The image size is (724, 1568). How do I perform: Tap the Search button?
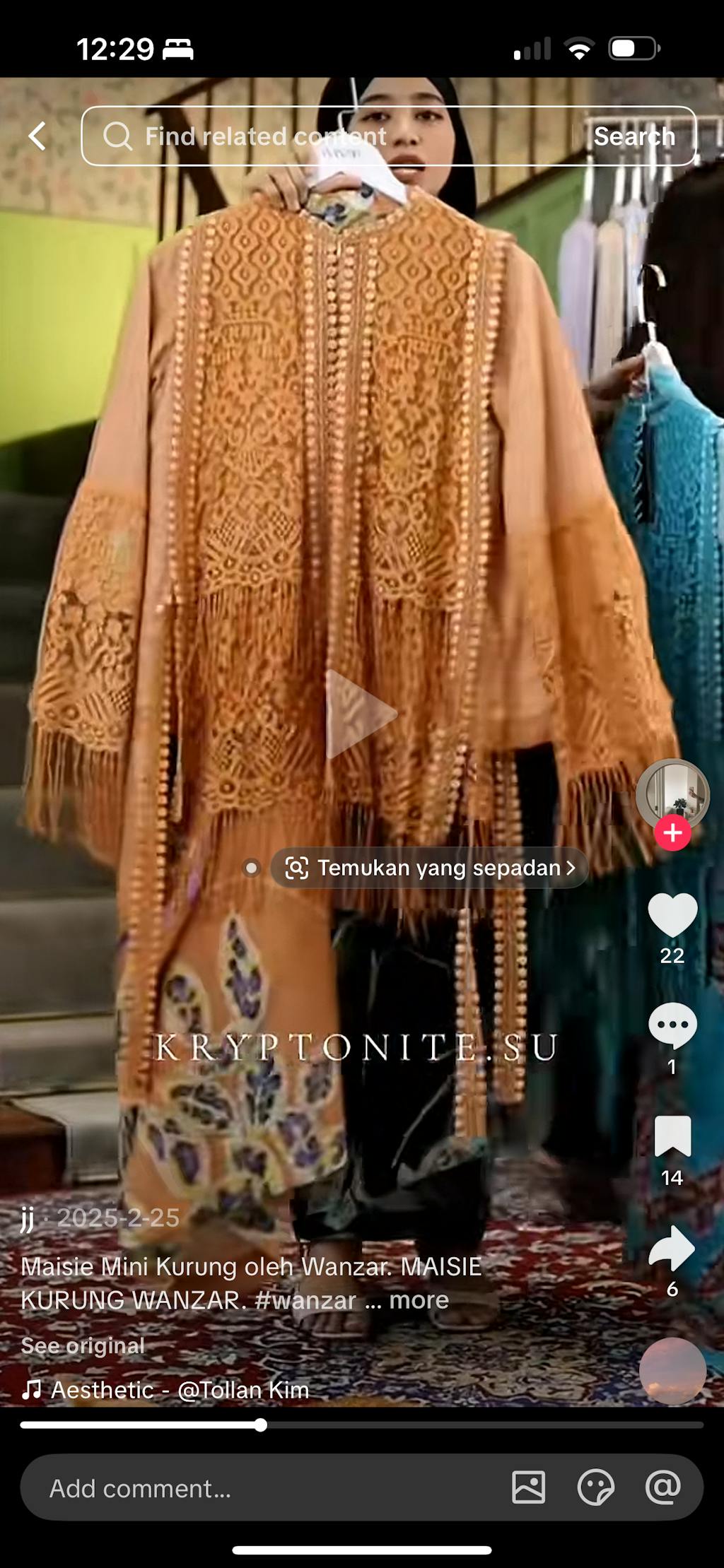[634, 136]
